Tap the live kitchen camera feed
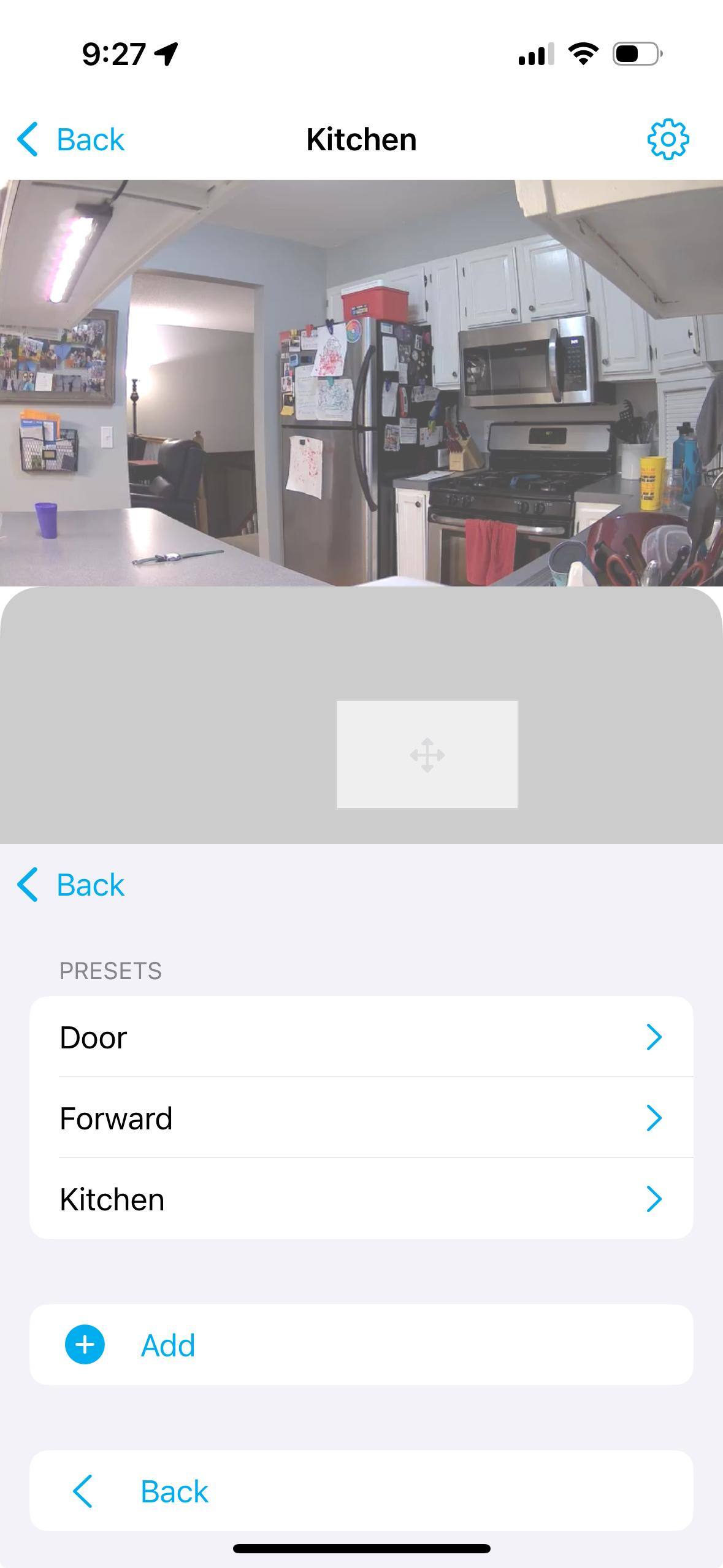Screen dimensions: 723x1568 pos(361,383)
